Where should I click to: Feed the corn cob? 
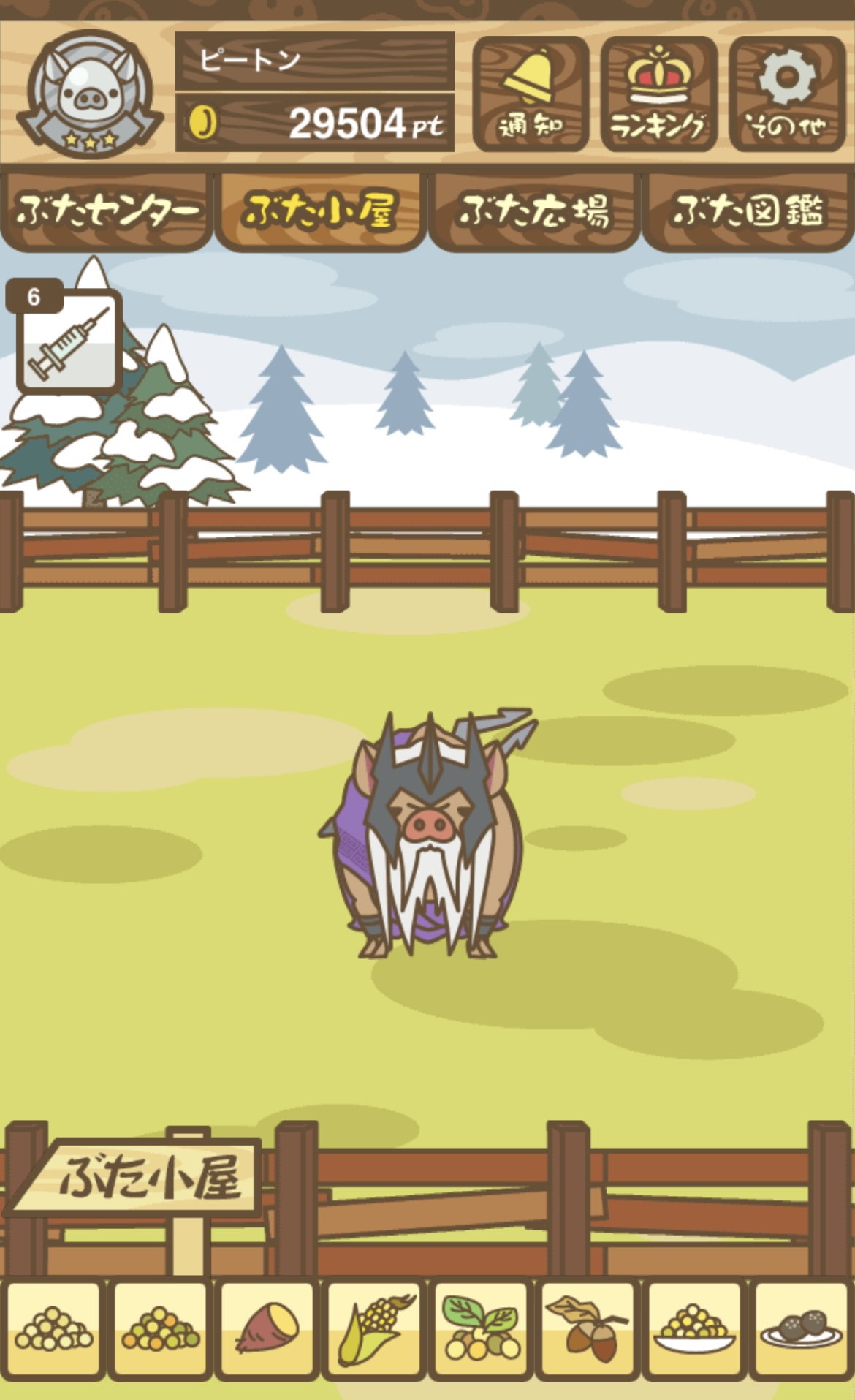click(374, 1328)
